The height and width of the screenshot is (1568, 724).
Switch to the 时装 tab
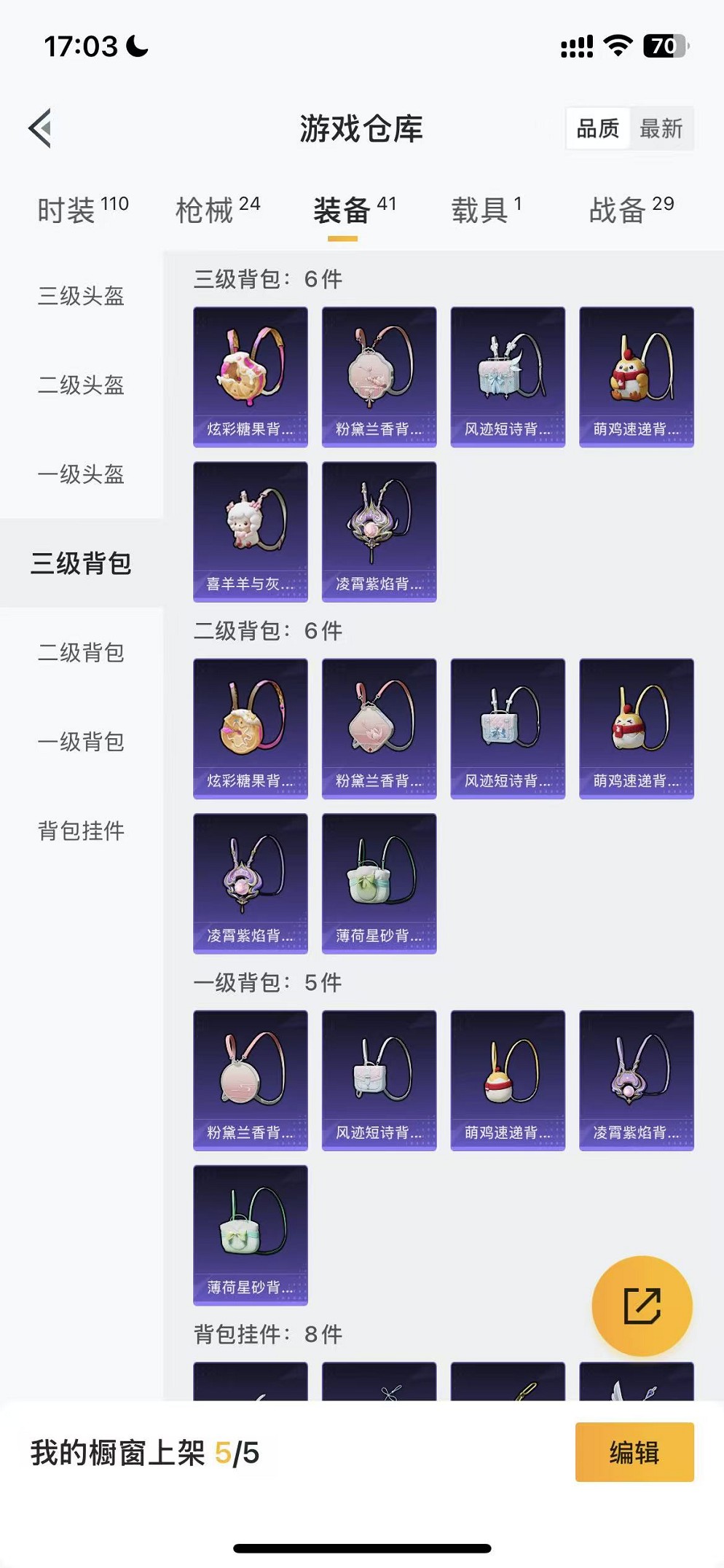[82, 210]
